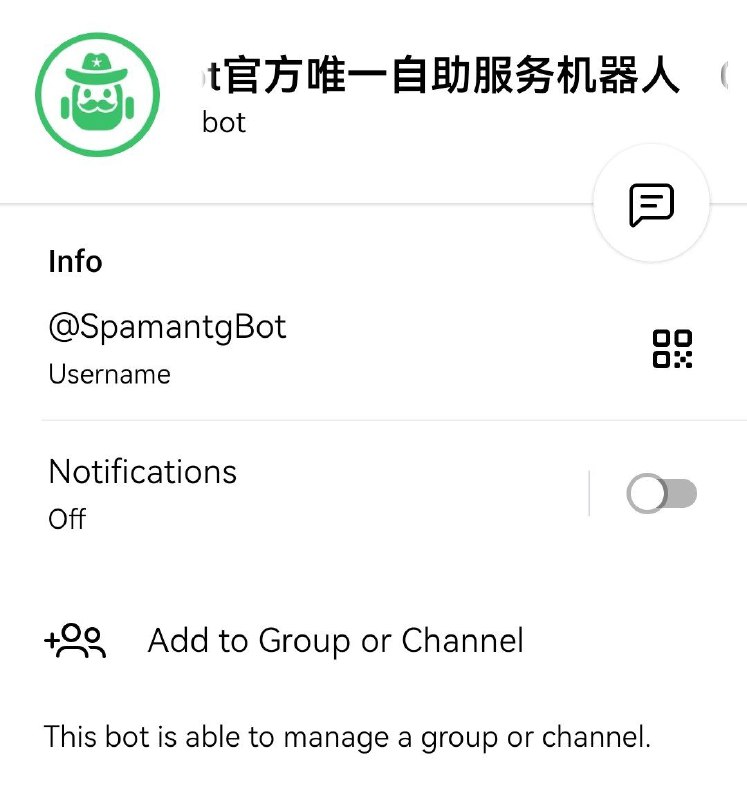Open the Notifications settings row
This screenshot has height=800, width=747.
click(x=300, y=493)
